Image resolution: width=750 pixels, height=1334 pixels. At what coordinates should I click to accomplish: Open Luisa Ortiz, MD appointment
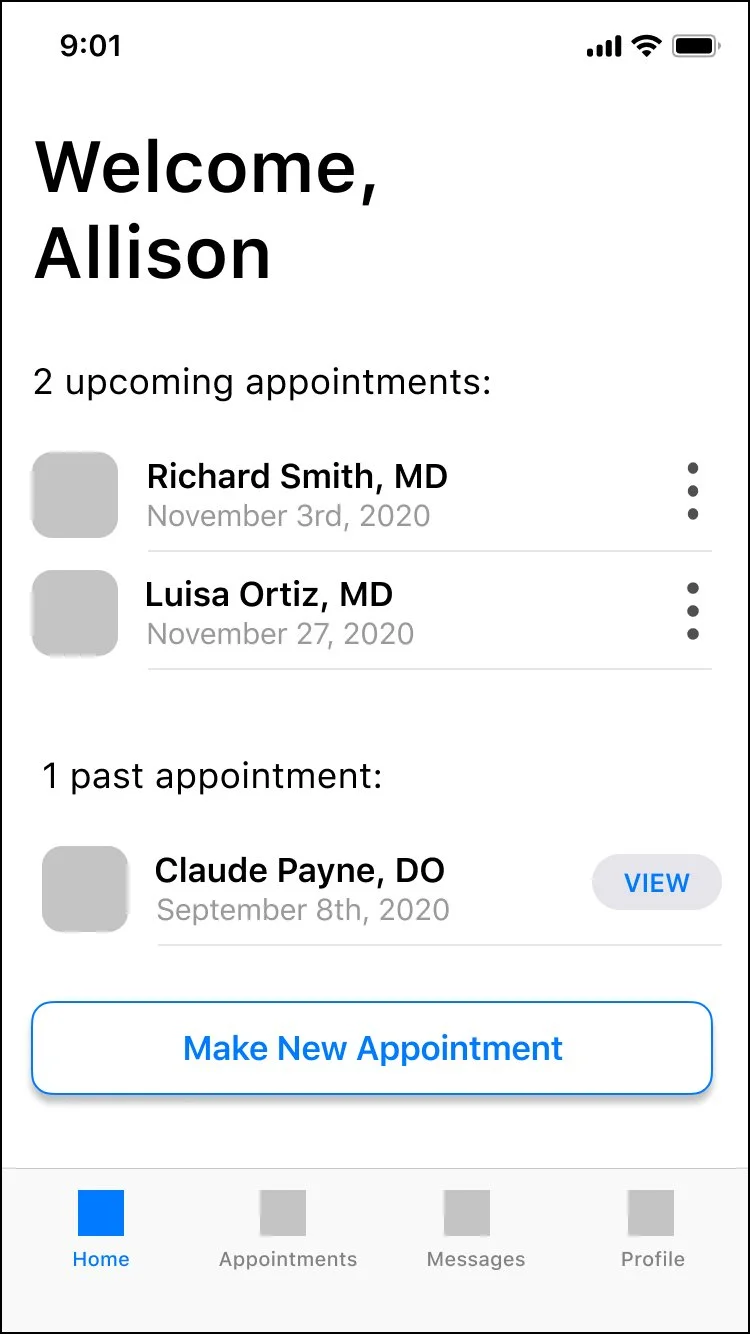279,613
